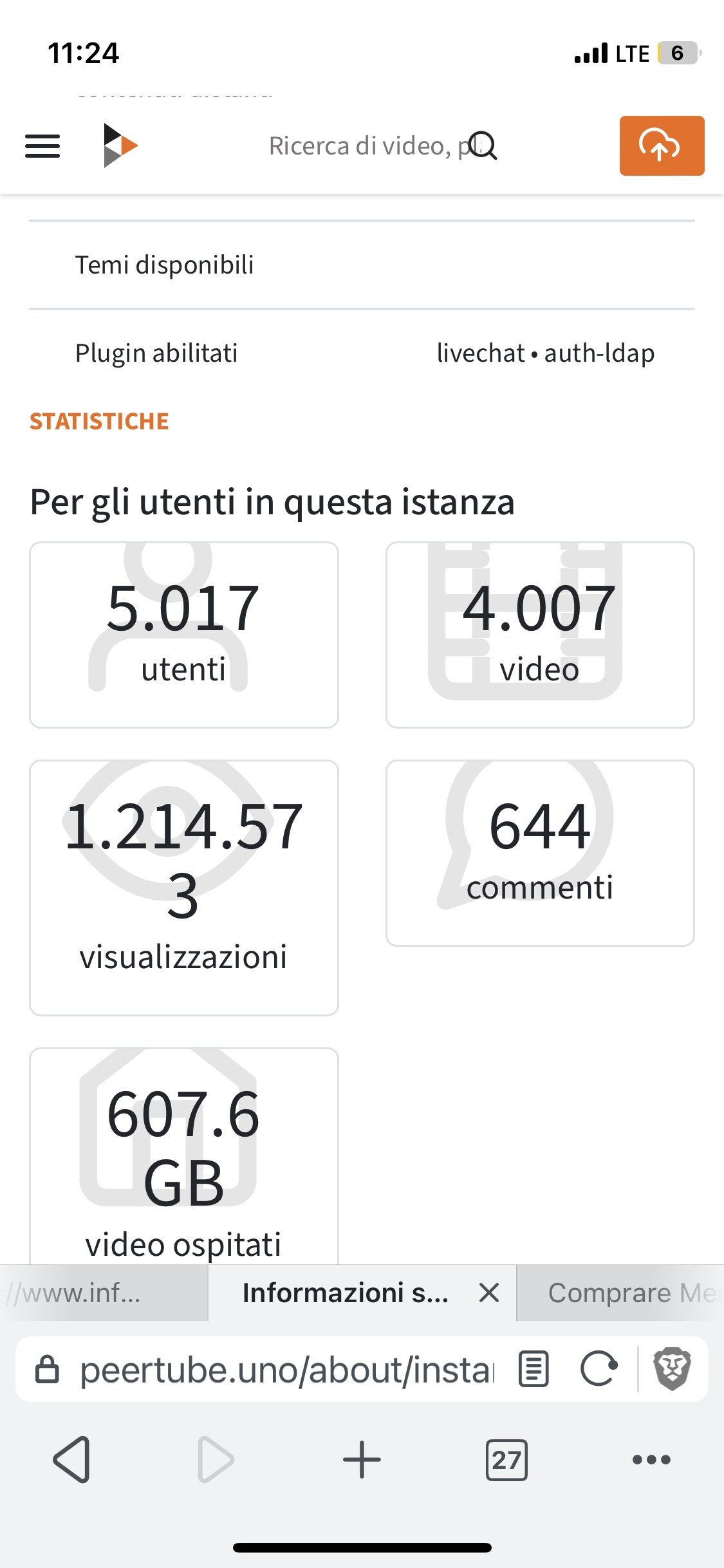Focus the video search field
Viewport: 724px width, 1568px height.
coord(360,146)
